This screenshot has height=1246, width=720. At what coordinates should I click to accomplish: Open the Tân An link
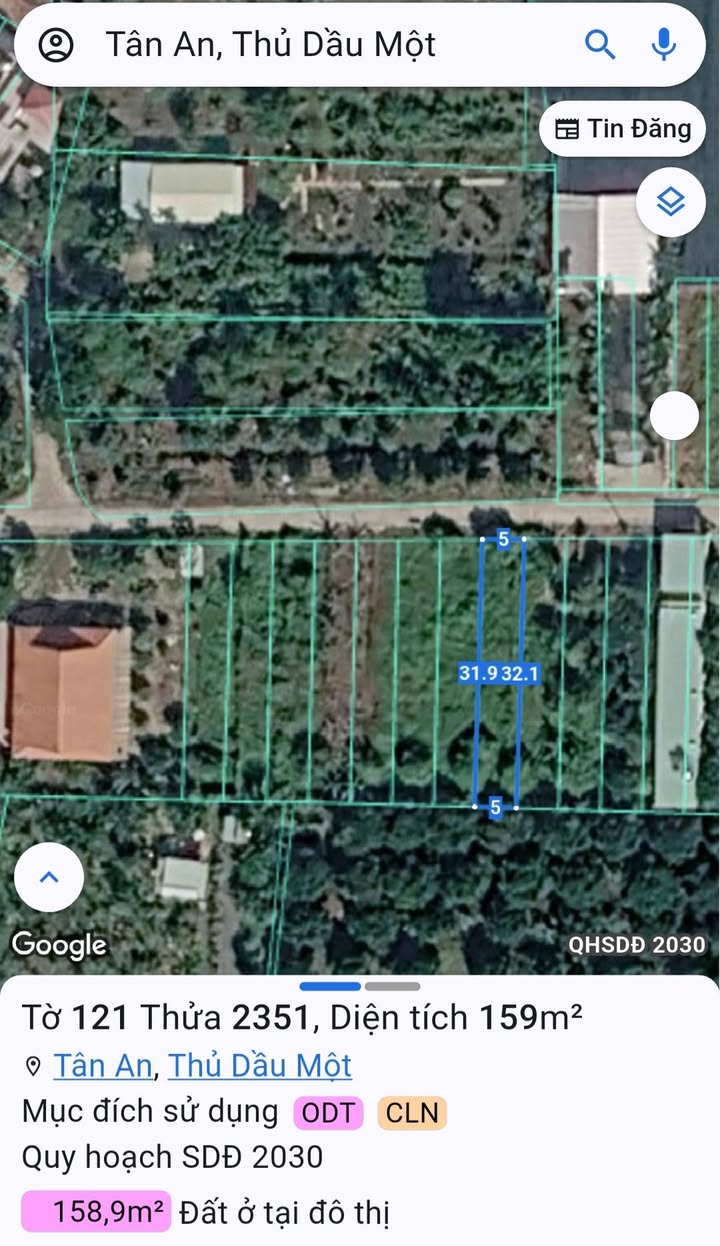point(103,1065)
